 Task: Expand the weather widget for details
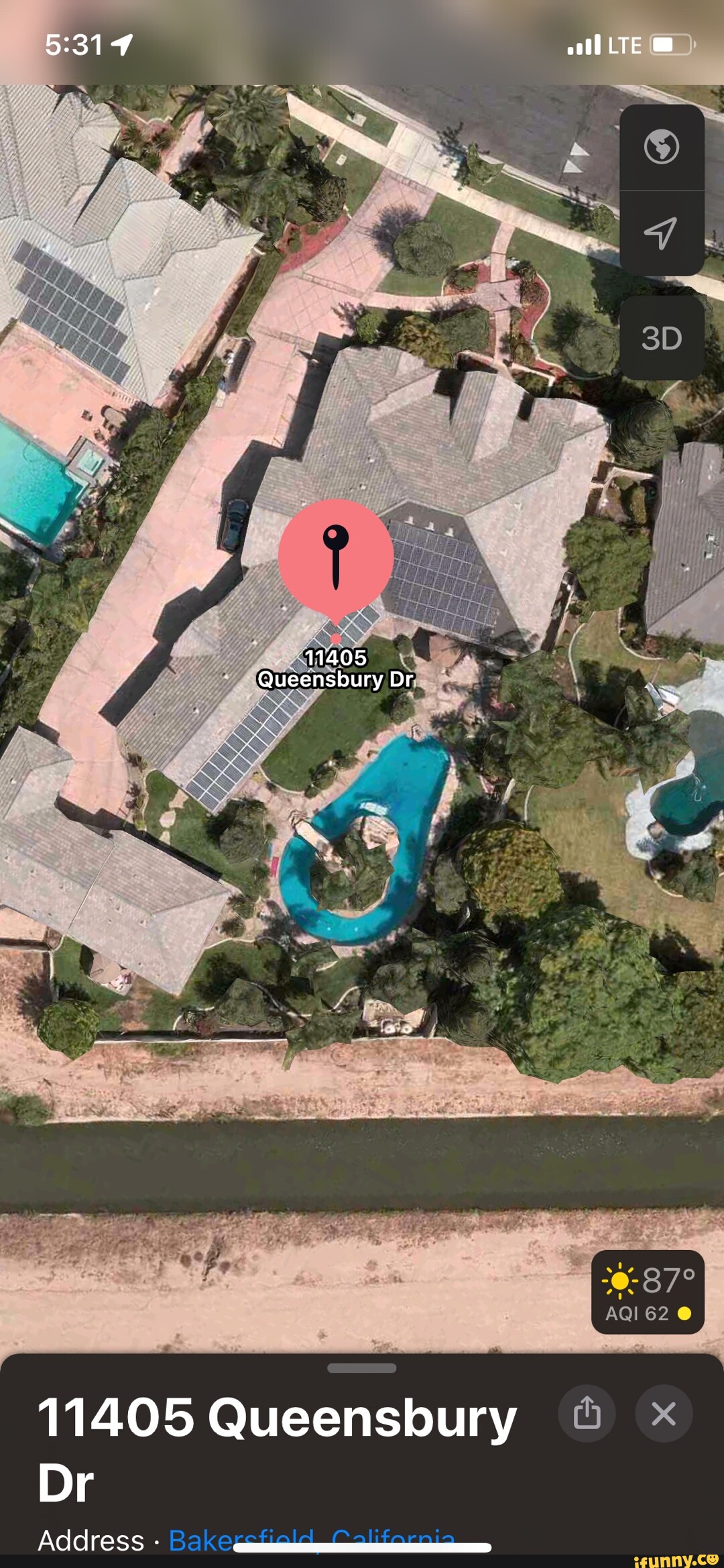tap(648, 1294)
